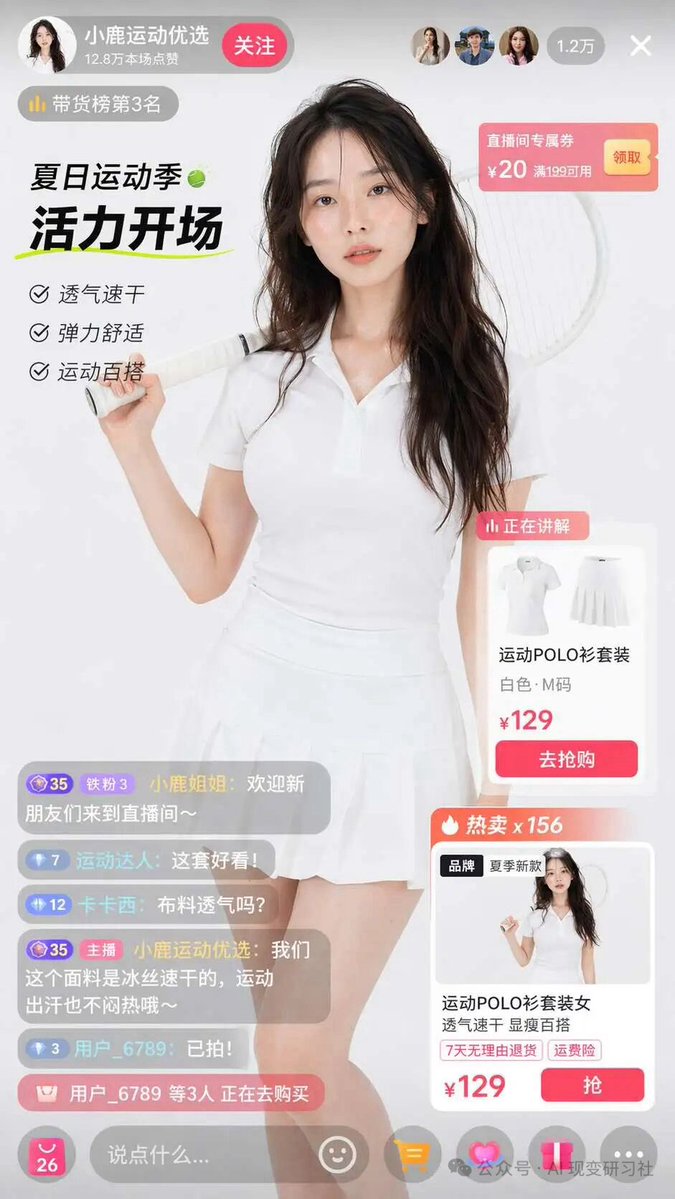The height and width of the screenshot is (1199, 675).
Task: Open the host's profile avatar
Action: (46, 45)
